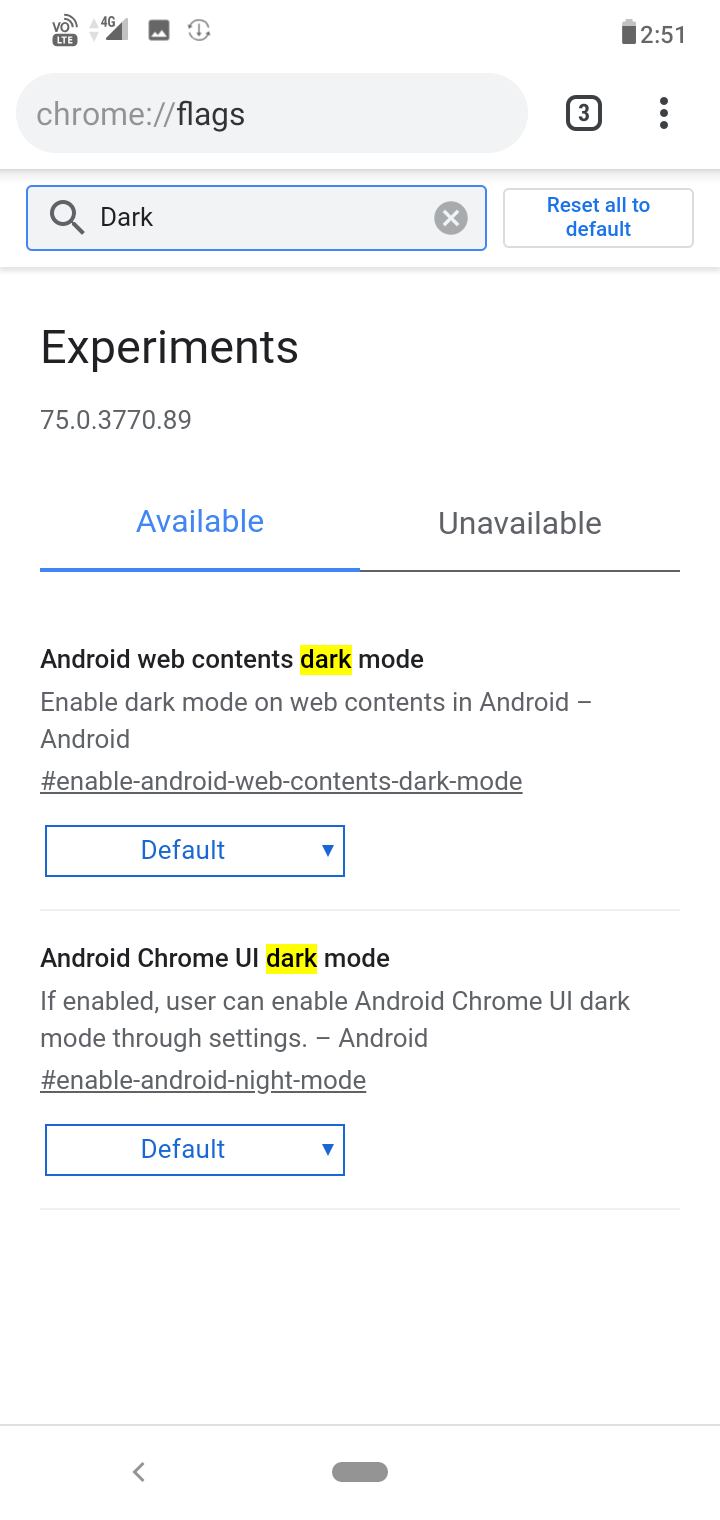Tap the home pill in navigation bar
Viewport: 720px width, 1520px height.
(x=360, y=1471)
